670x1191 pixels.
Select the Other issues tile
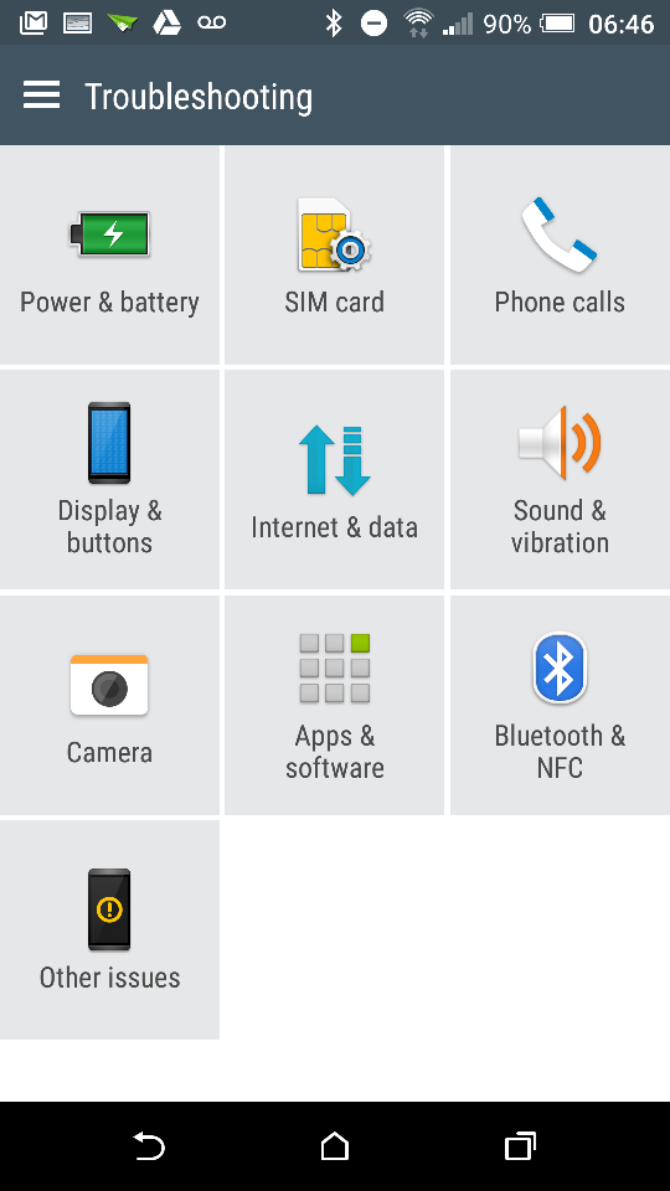tap(109, 930)
